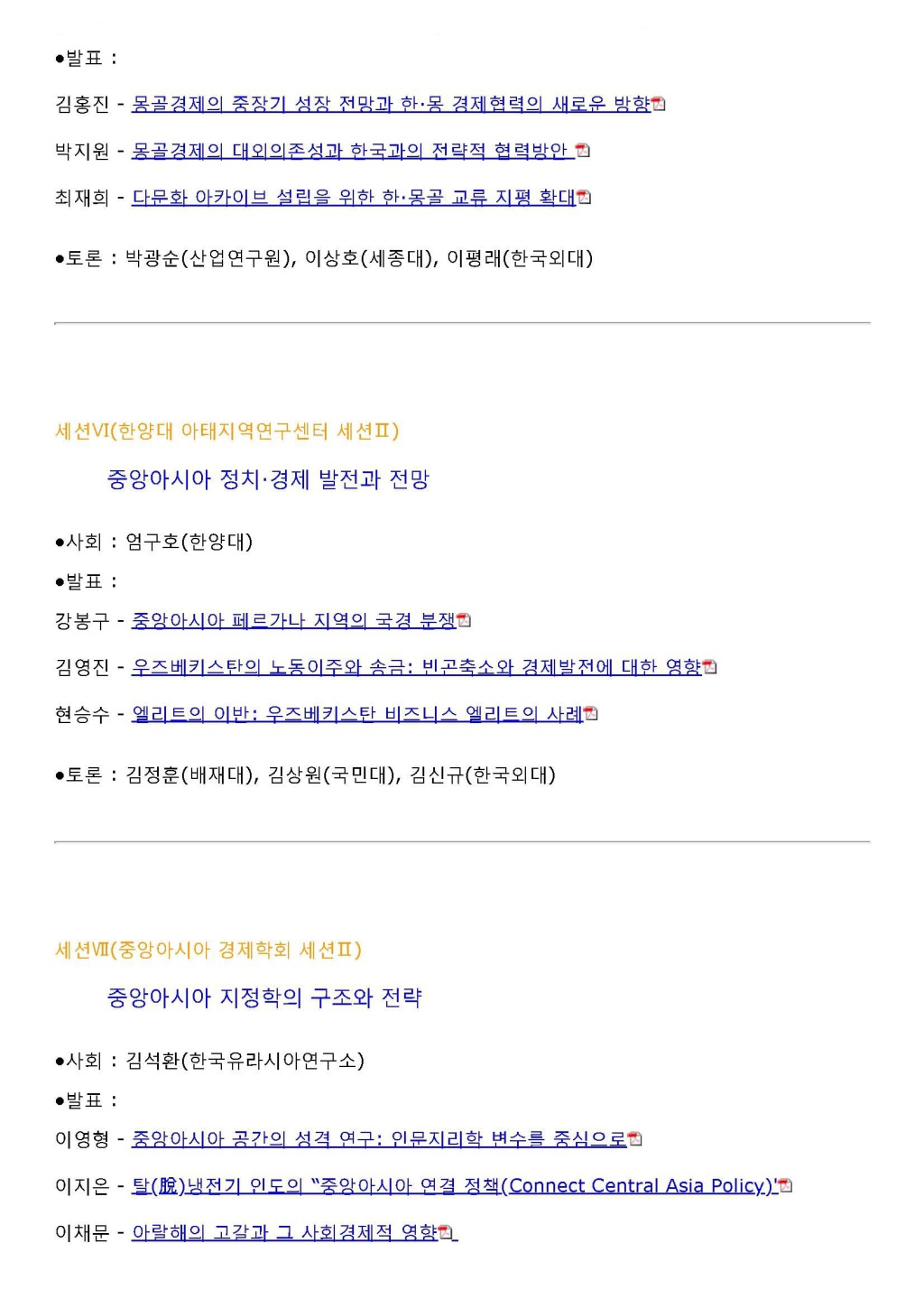
Task: Open 아랄해의 고갈과 그 사회경제적 영향 link
Action: pos(284,1233)
